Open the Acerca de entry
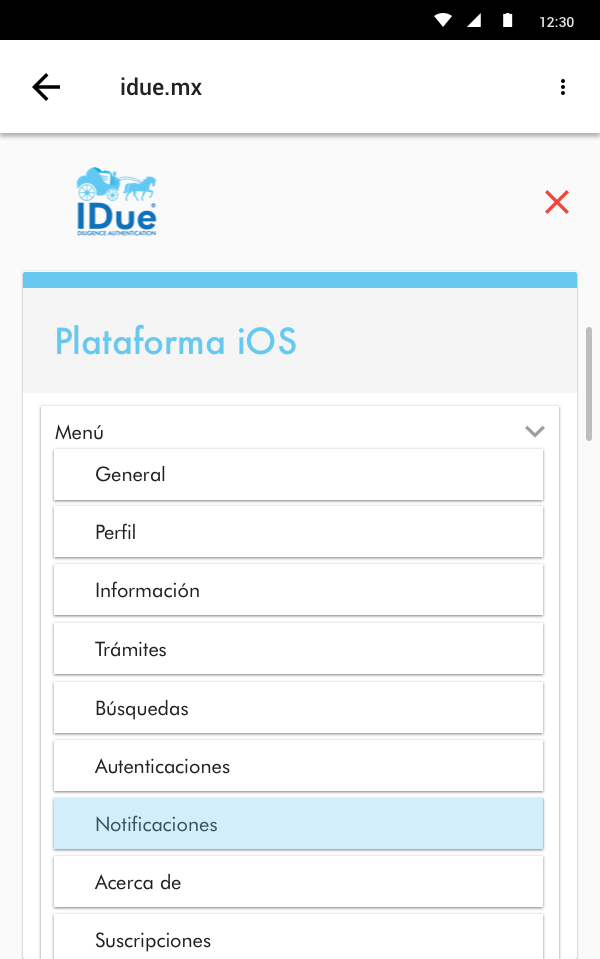Screen dimensions: 600x959 tap(298, 882)
